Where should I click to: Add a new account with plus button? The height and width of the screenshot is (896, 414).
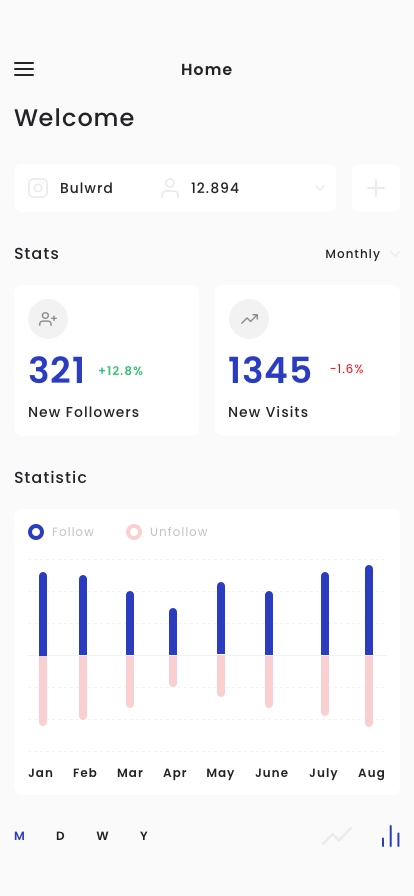pyautogui.click(x=376, y=188)
